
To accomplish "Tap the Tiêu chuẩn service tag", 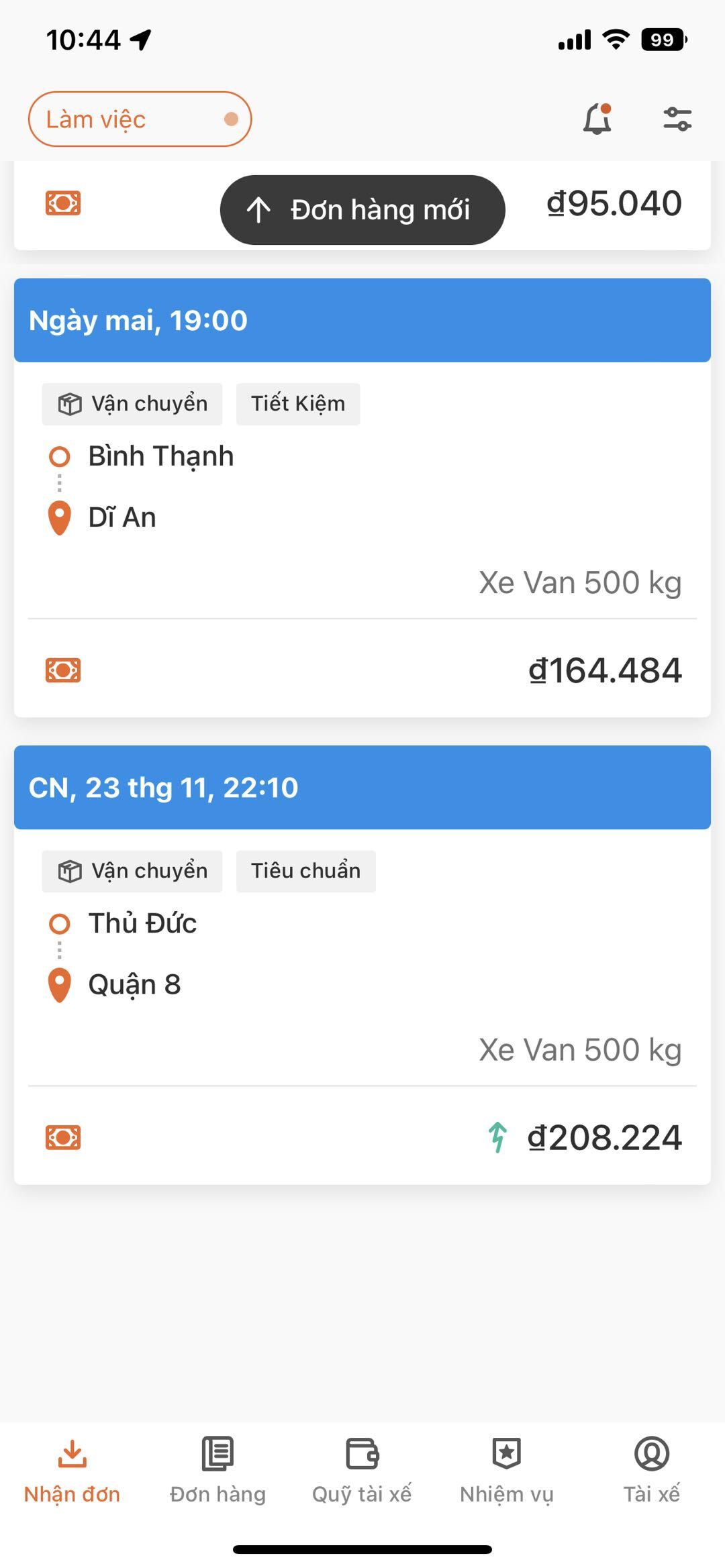I will [306, 870].
